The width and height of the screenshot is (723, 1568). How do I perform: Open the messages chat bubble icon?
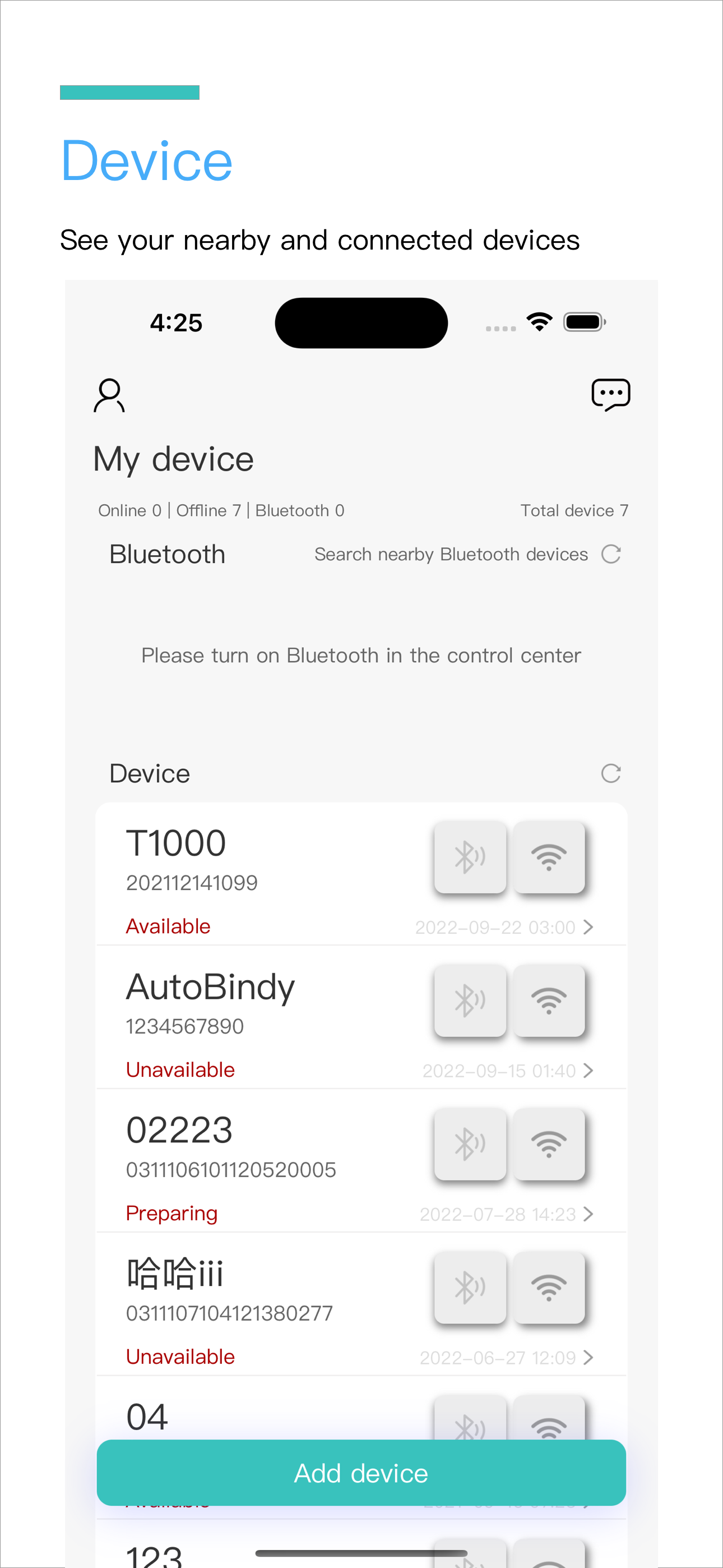pyautogui.click(x=612, y=394)
